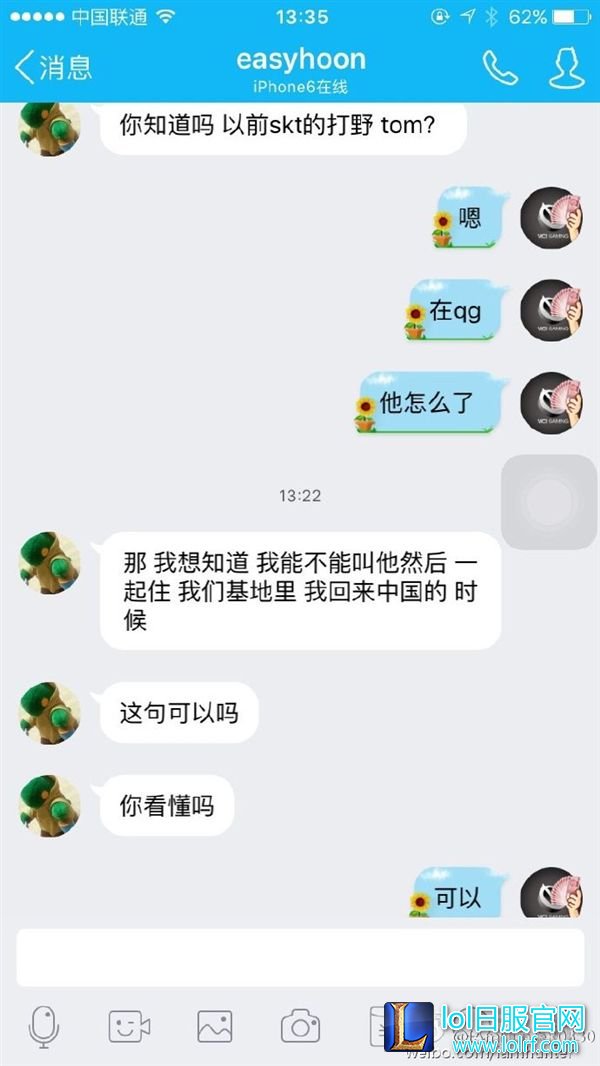Tap the message text input field
Viewport: 600px width, 1066px height.
(300, 958)
